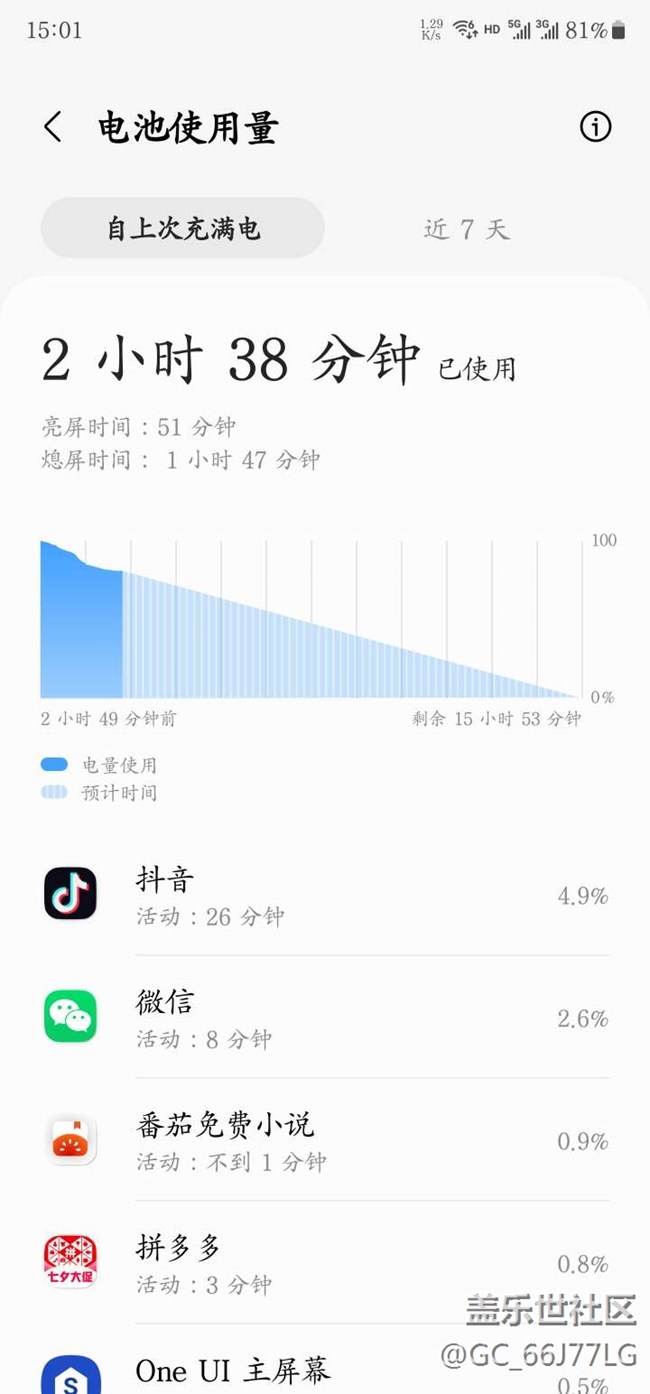Switch to the 近 7 天 tab
This screenshot has width=650, height=1394.
pos(467,229)
